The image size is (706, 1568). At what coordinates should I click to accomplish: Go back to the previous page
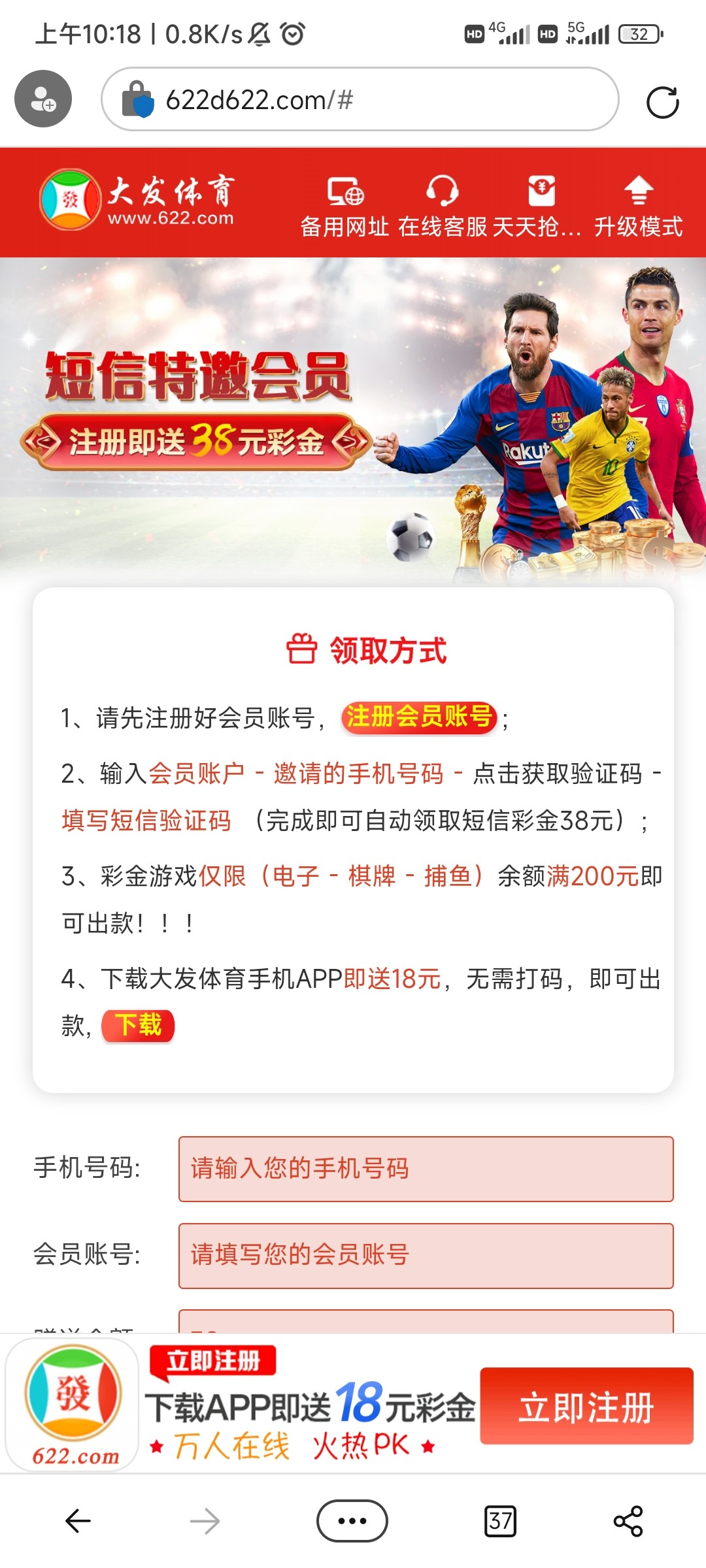point(78,1521)
